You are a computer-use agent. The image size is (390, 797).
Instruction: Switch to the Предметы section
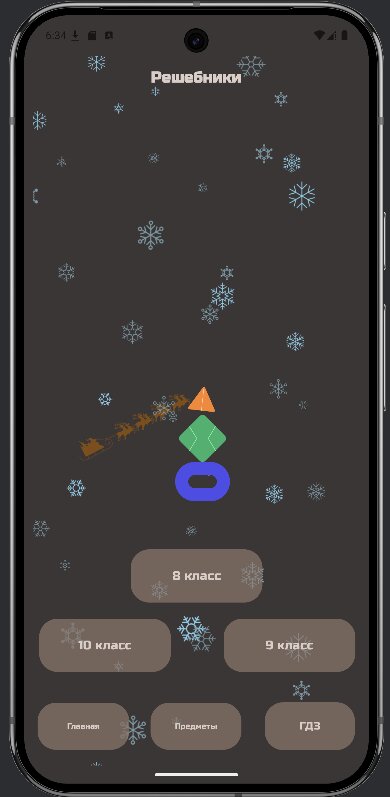(x=196, y=726)
